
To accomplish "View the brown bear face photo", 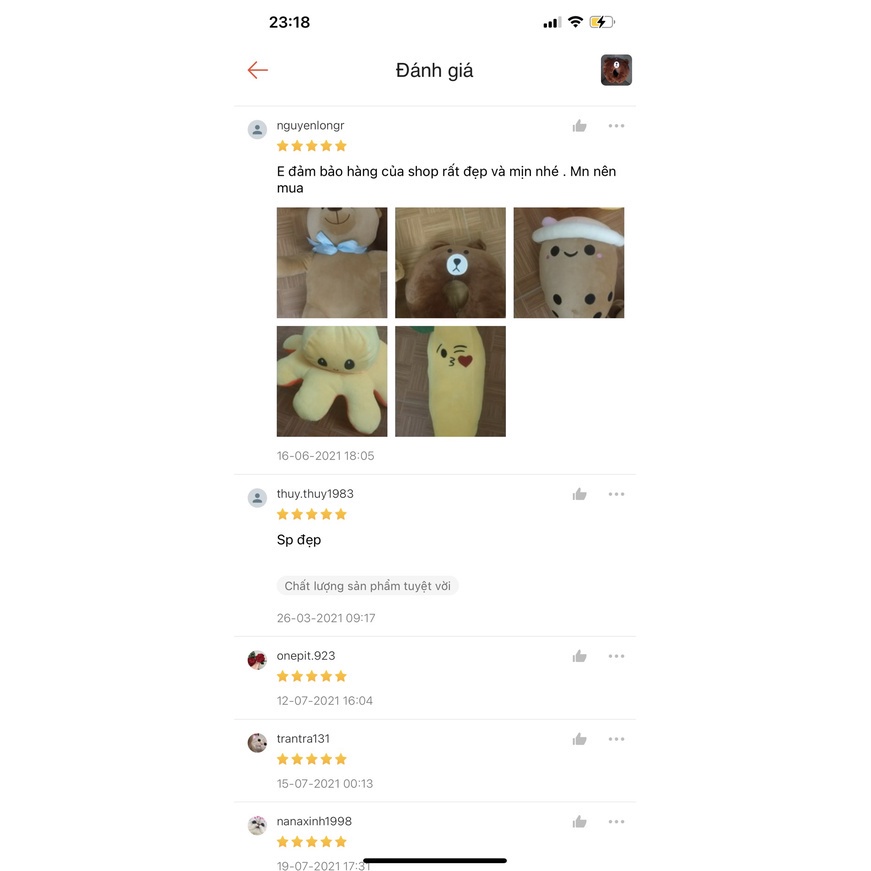I will coord(450,263).
